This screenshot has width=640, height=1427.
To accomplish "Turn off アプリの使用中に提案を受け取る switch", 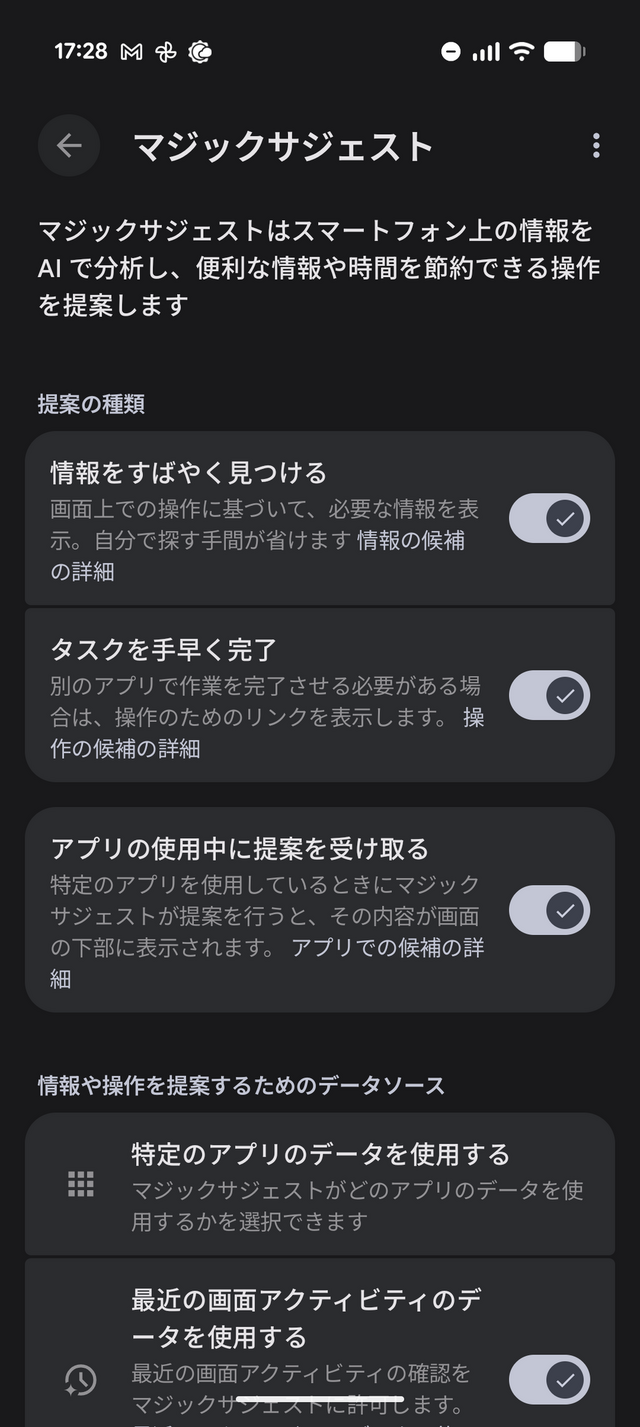I will click(549, 910).
